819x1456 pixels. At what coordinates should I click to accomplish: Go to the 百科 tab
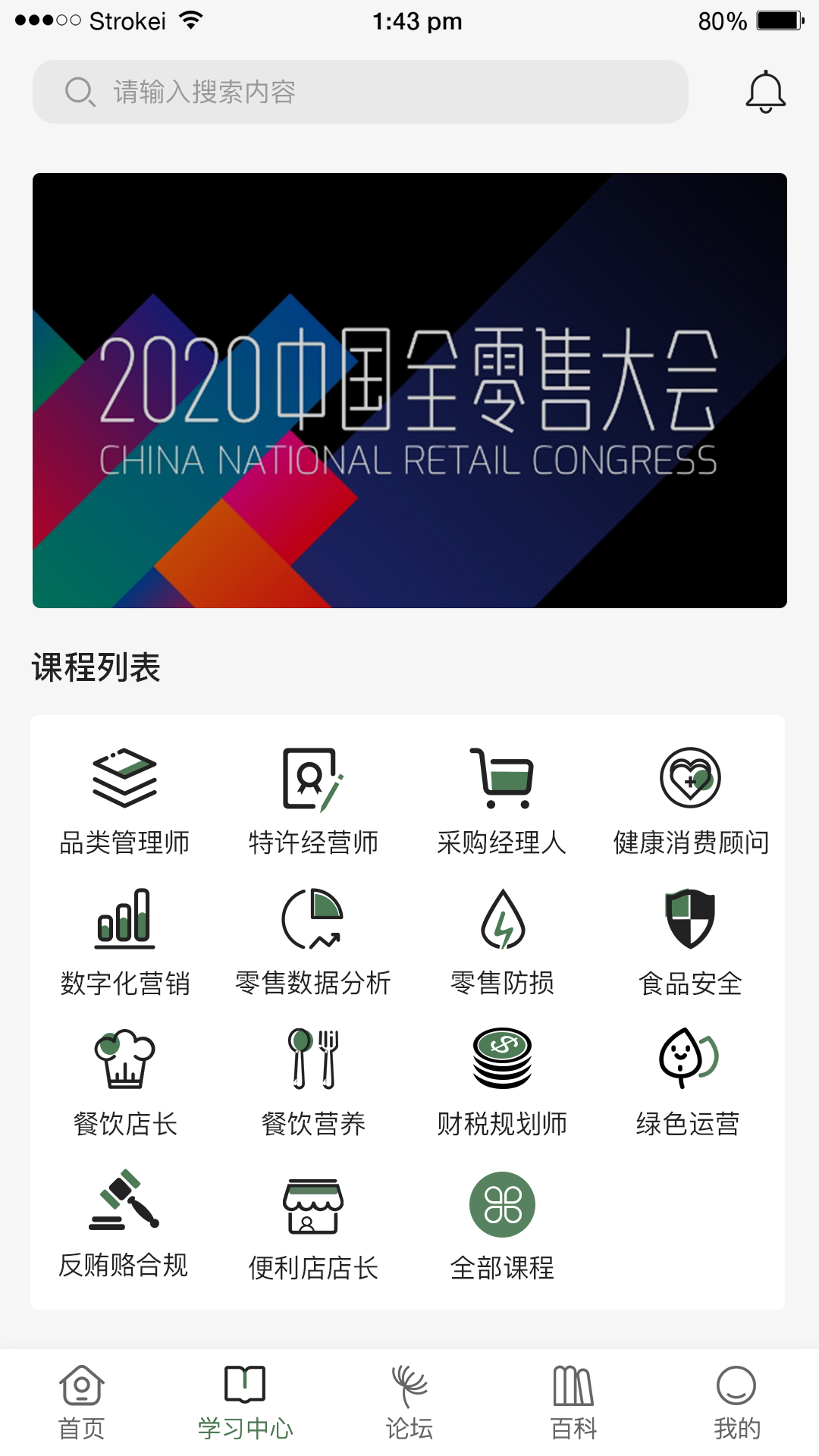pos(573,1403)
